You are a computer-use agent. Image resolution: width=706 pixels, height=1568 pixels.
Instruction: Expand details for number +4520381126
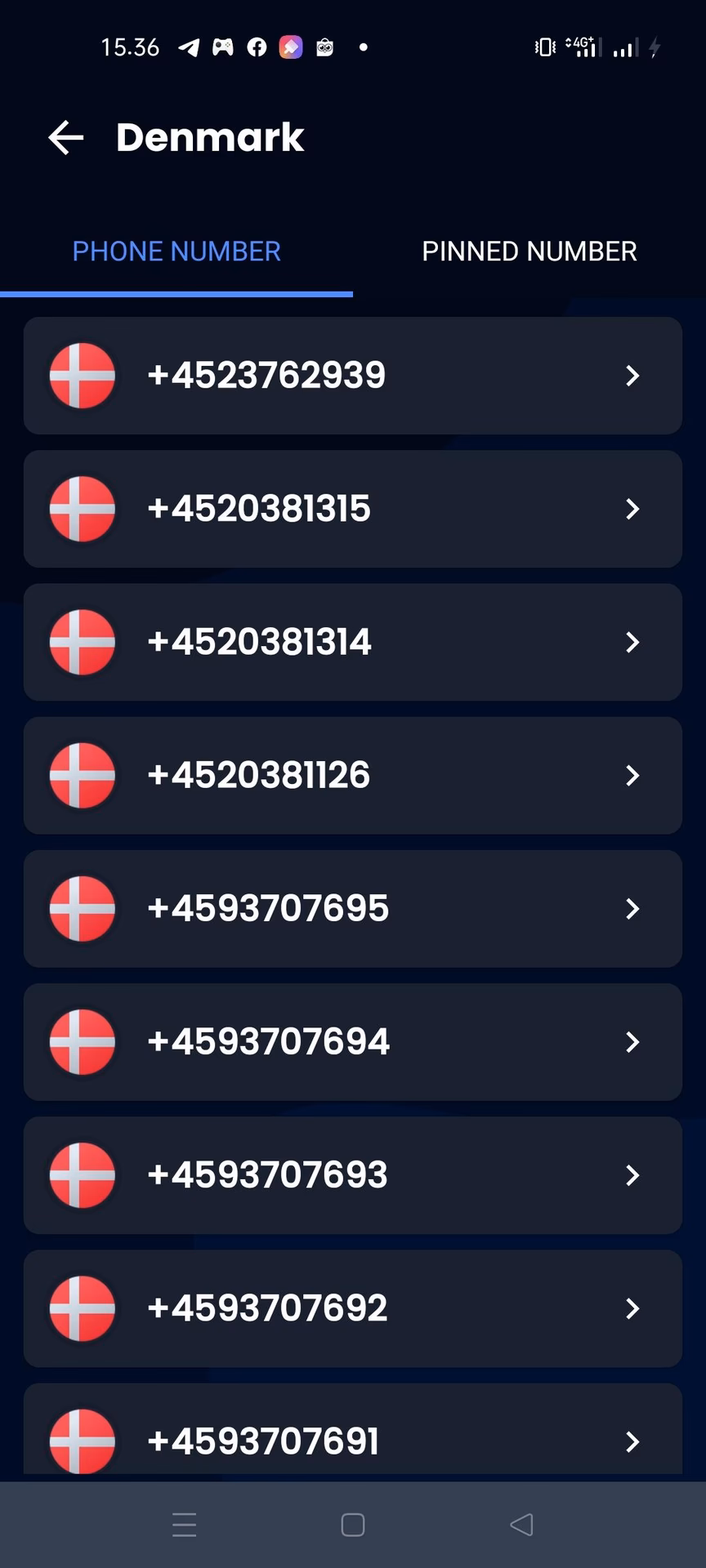[632, 776]
